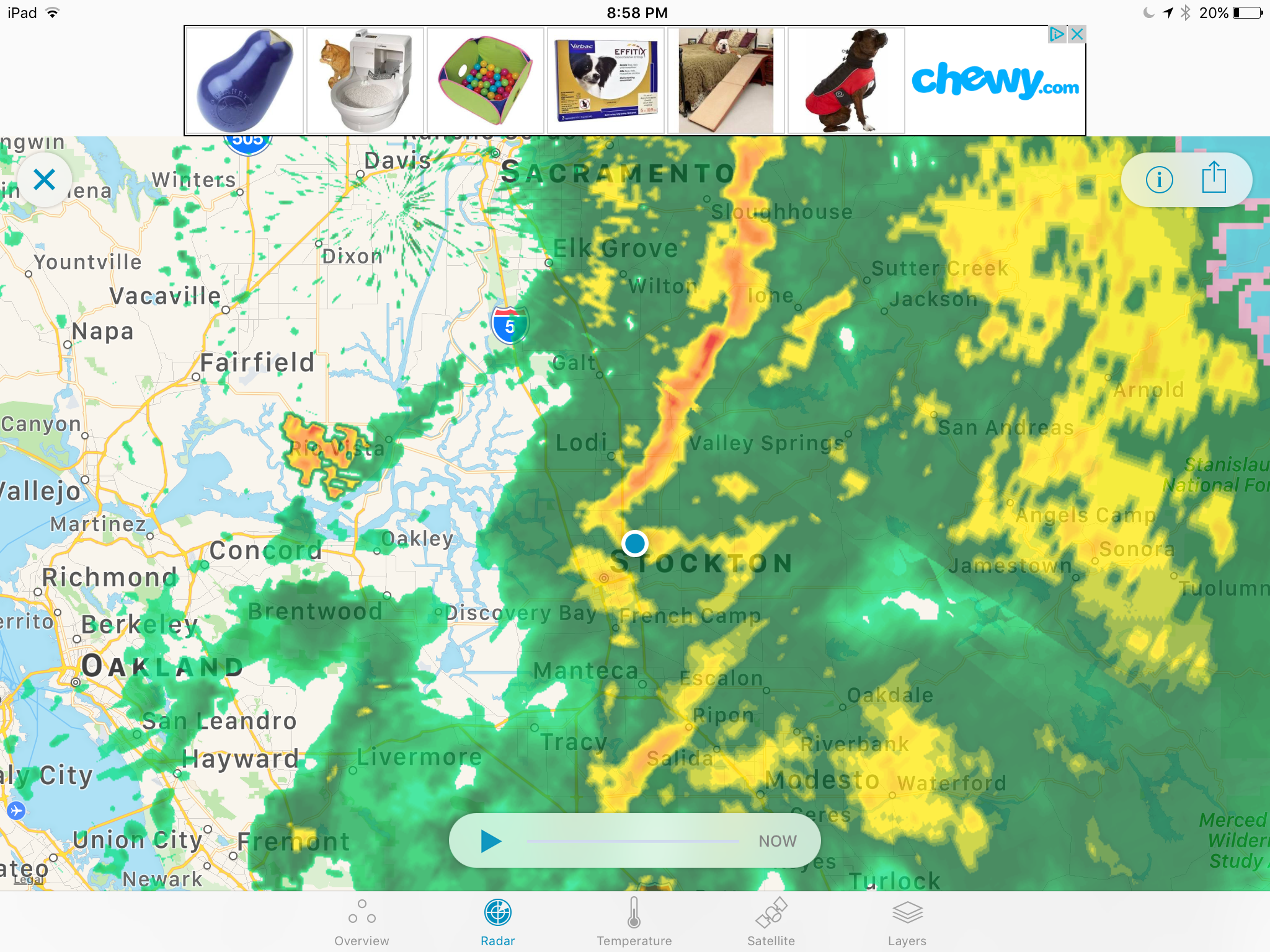1270x952 pixels.
Task: Open the Chewy.com ad logo
Action: pyautogui.click(x=995, y=81)
